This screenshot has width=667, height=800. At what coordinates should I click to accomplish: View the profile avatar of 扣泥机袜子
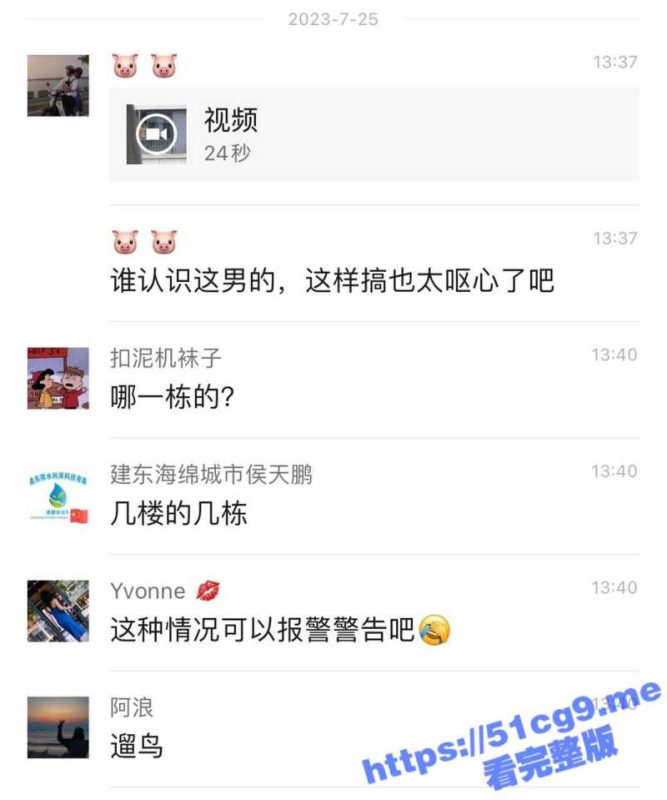click(x=58, y=377)
